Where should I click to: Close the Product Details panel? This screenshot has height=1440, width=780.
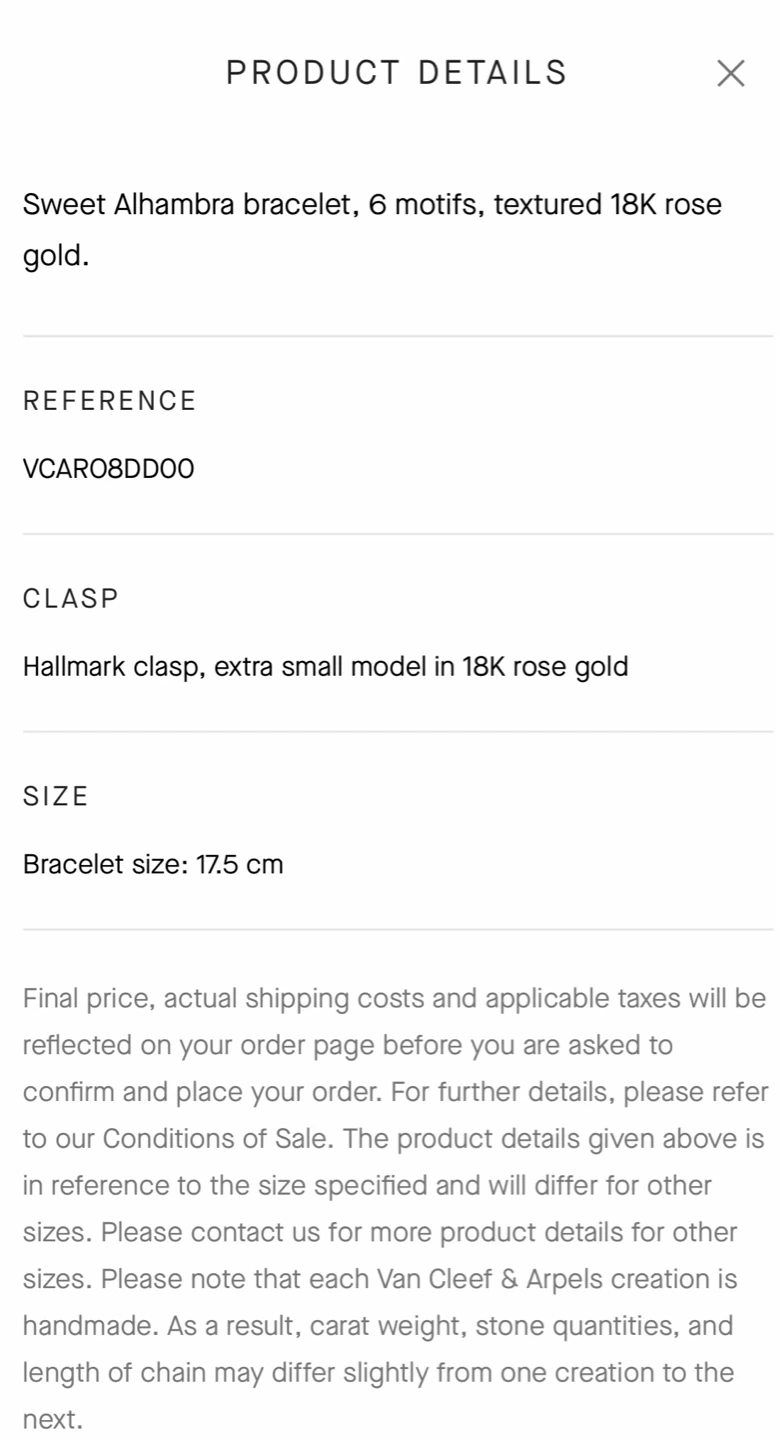click(731, 73)
